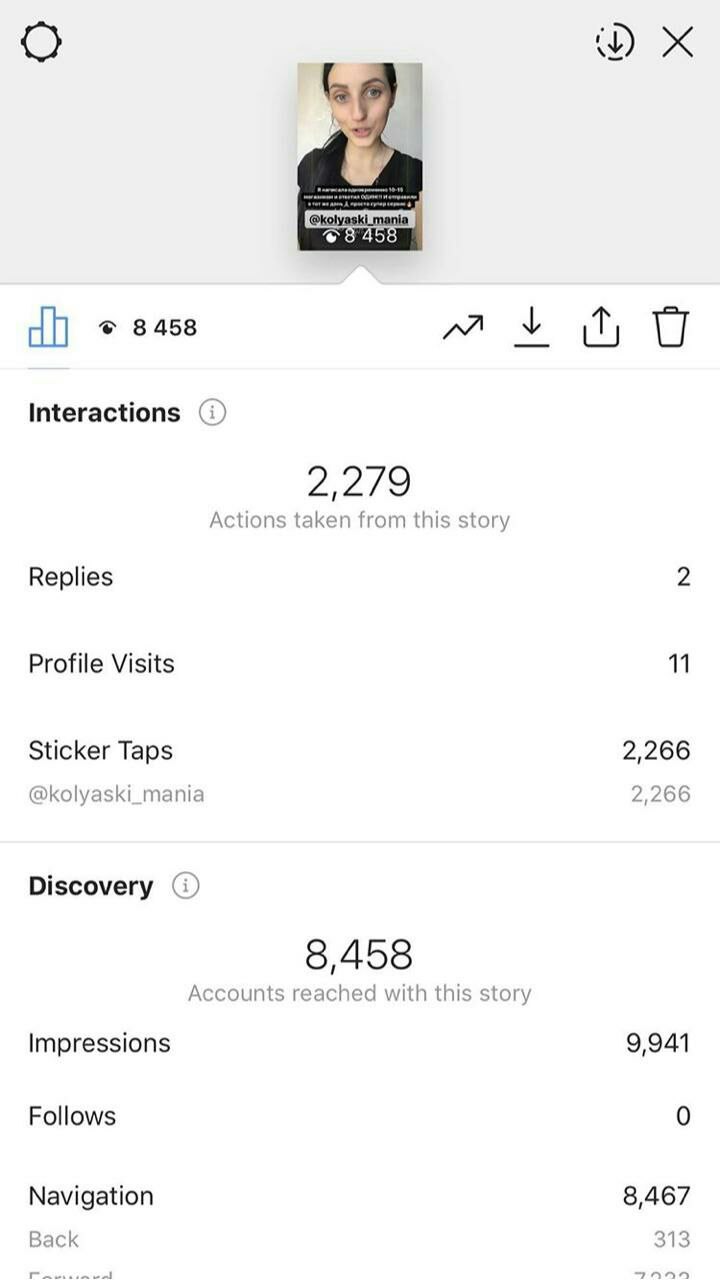Screen dimensions: 720x1280
Task: Download the story with arrow icon
Action: 532,327
